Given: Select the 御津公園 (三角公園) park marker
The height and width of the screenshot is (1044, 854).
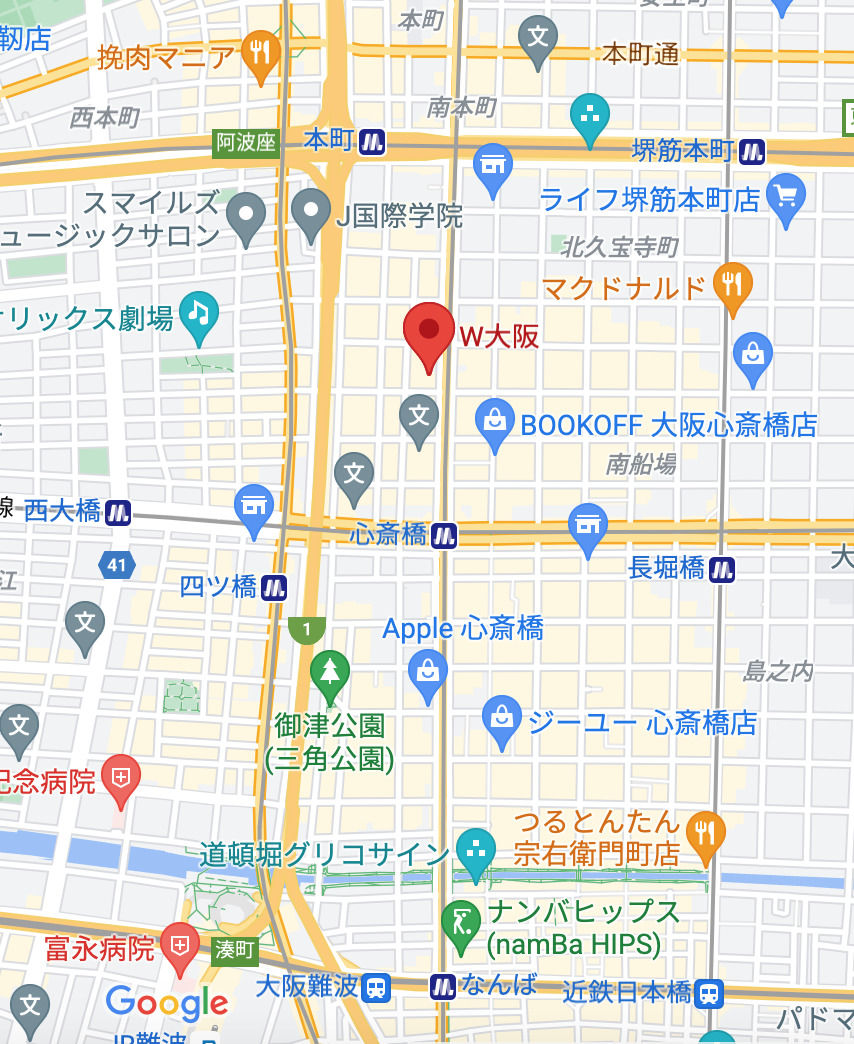Looking at the screenshot, I should pyautogui.click(x=329, y=671).
